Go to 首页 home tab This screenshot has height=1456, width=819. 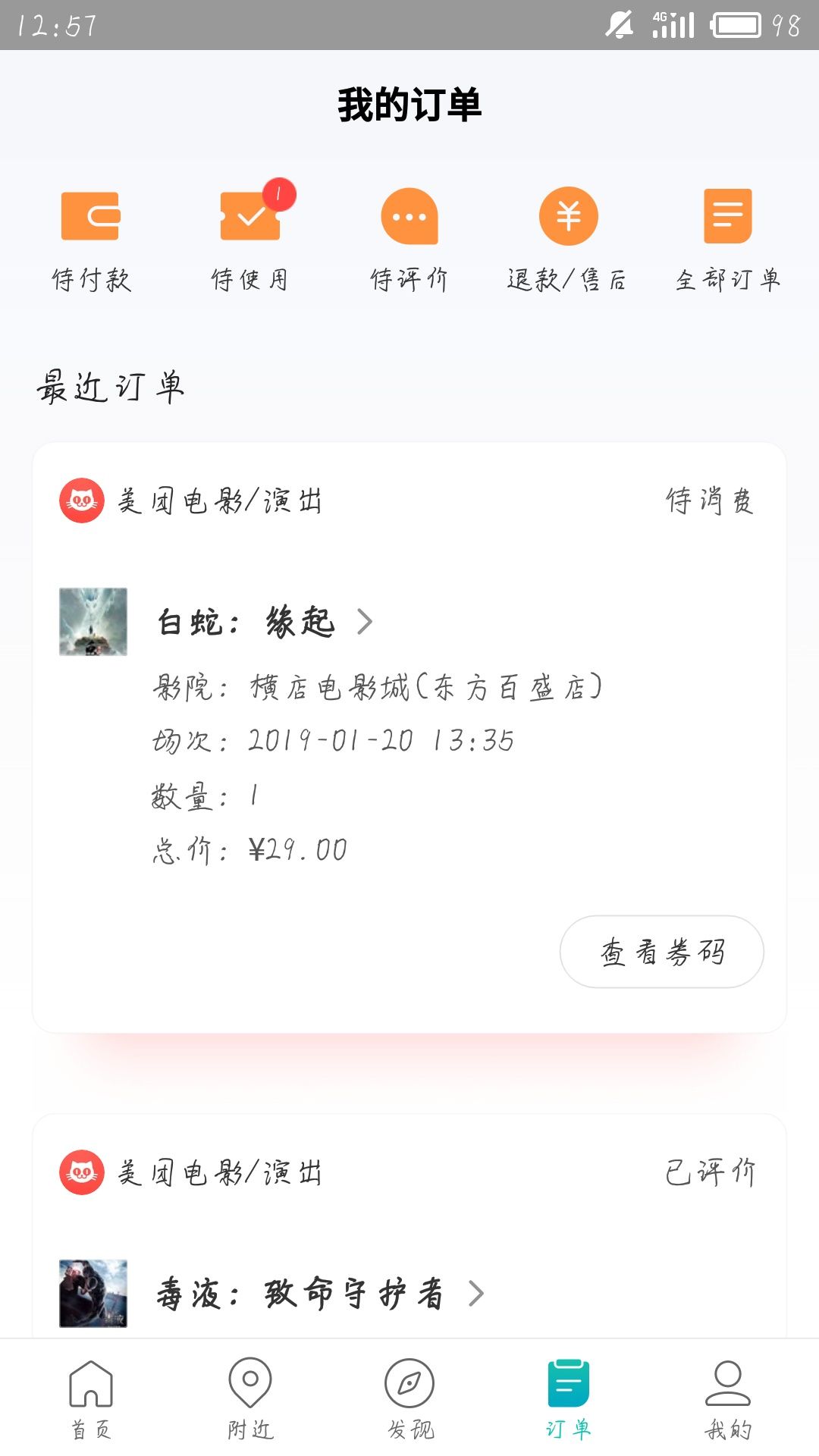point(91,1398)
